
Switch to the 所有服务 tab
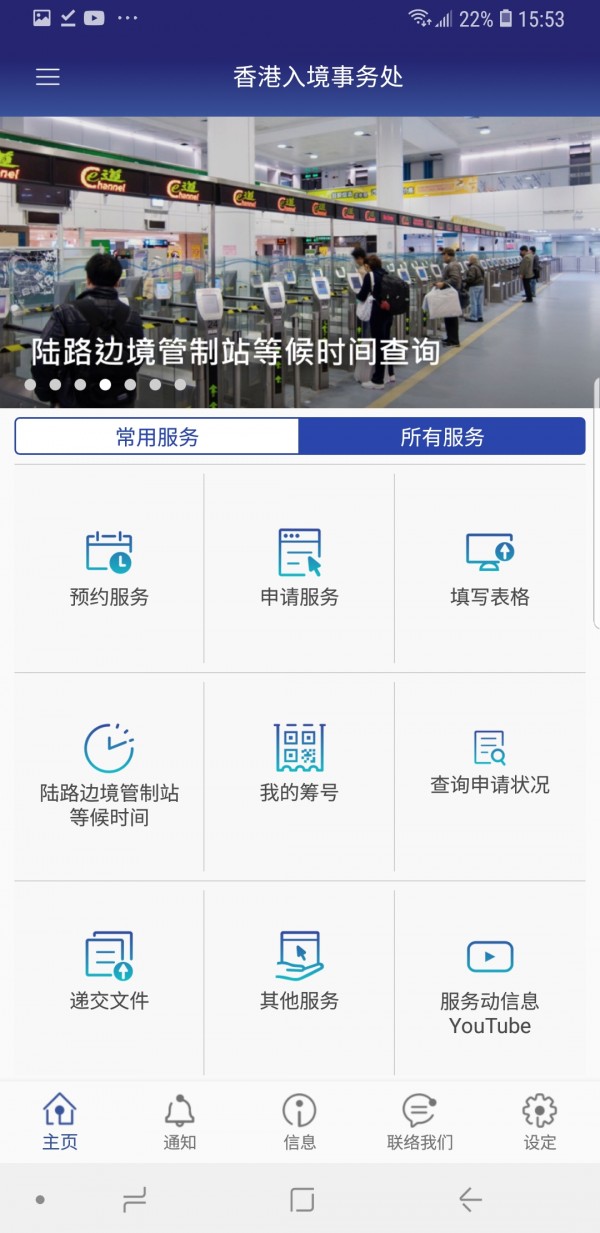pyautogui.click(x=442, y=437)
